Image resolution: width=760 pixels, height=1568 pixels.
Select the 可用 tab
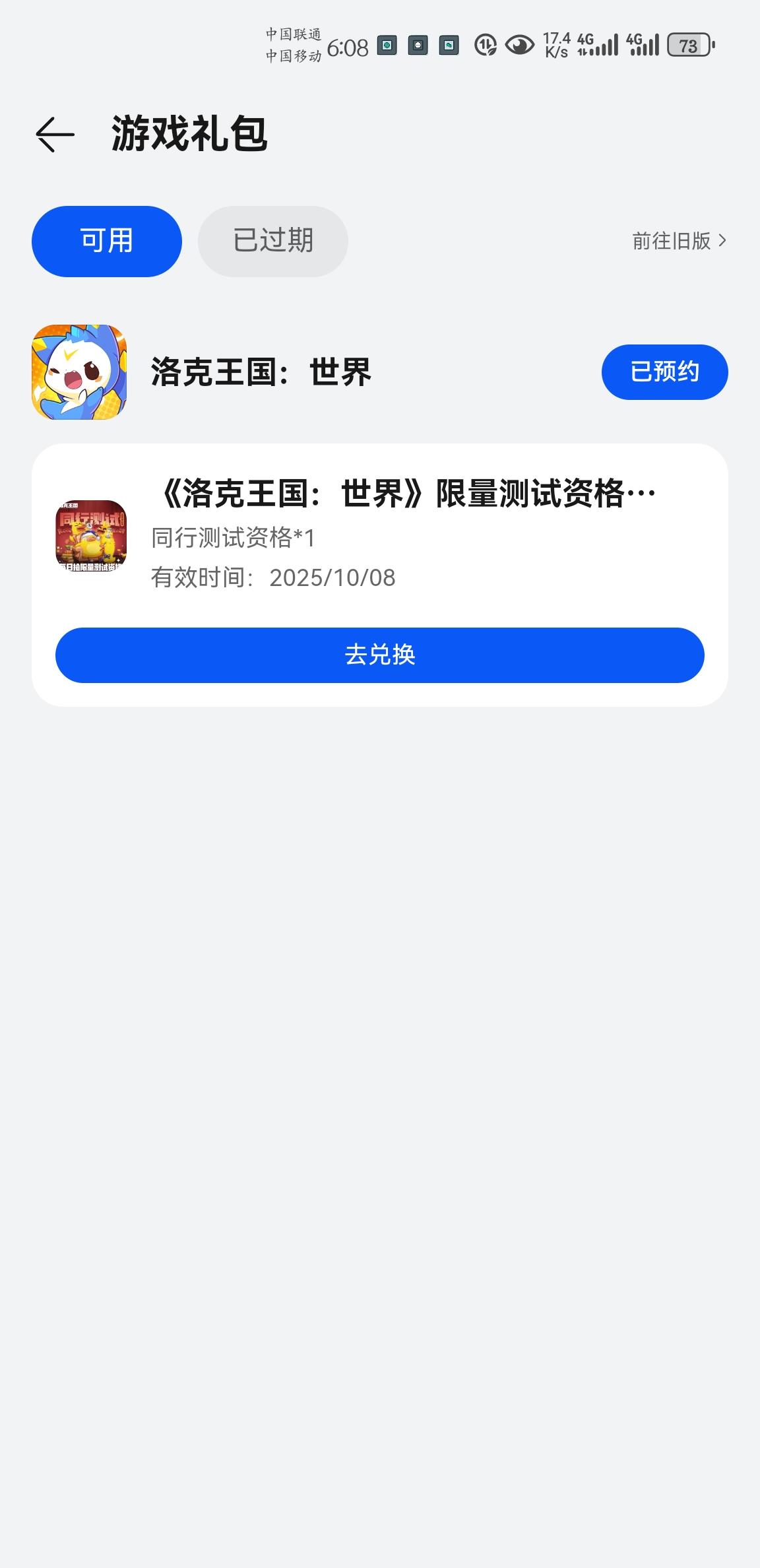point(107,241)
